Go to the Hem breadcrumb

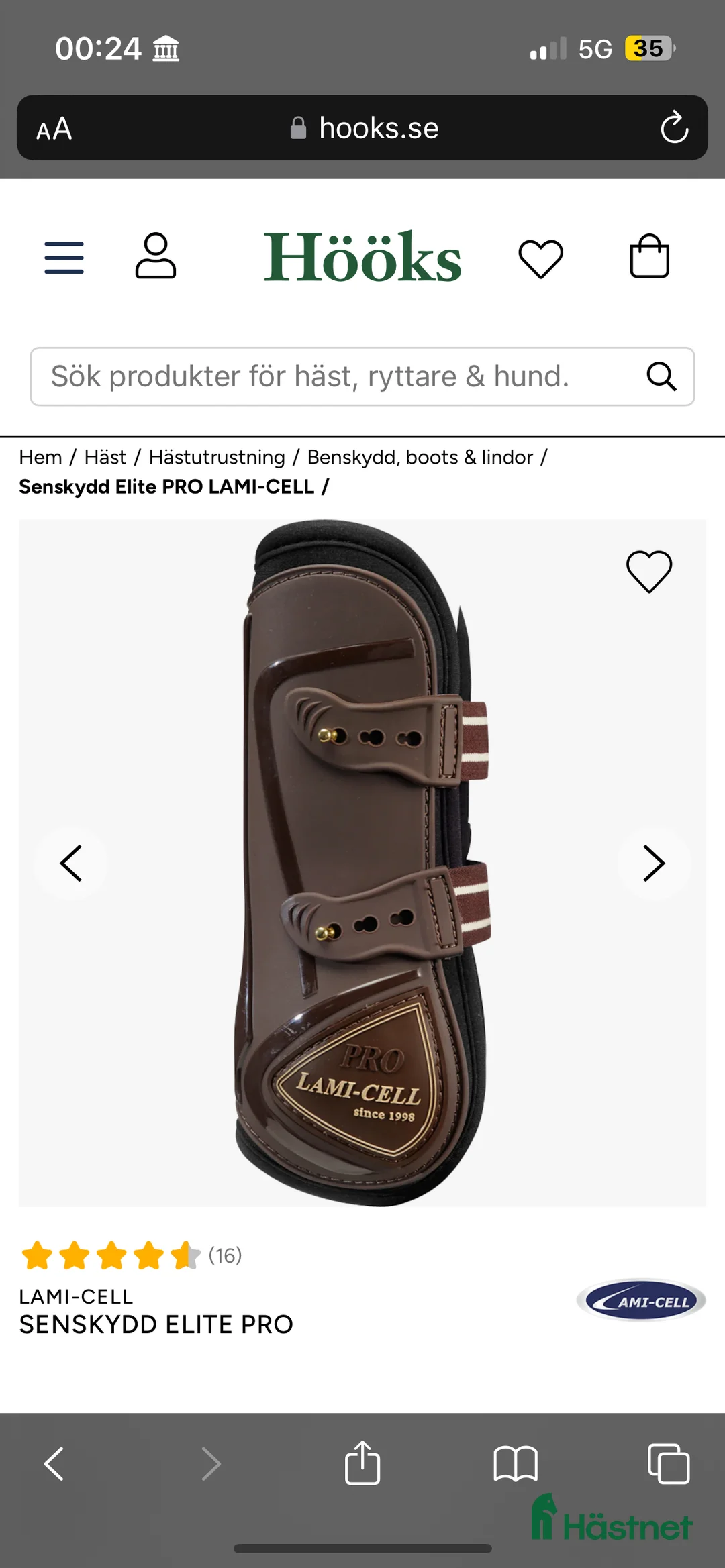[40, 458]
